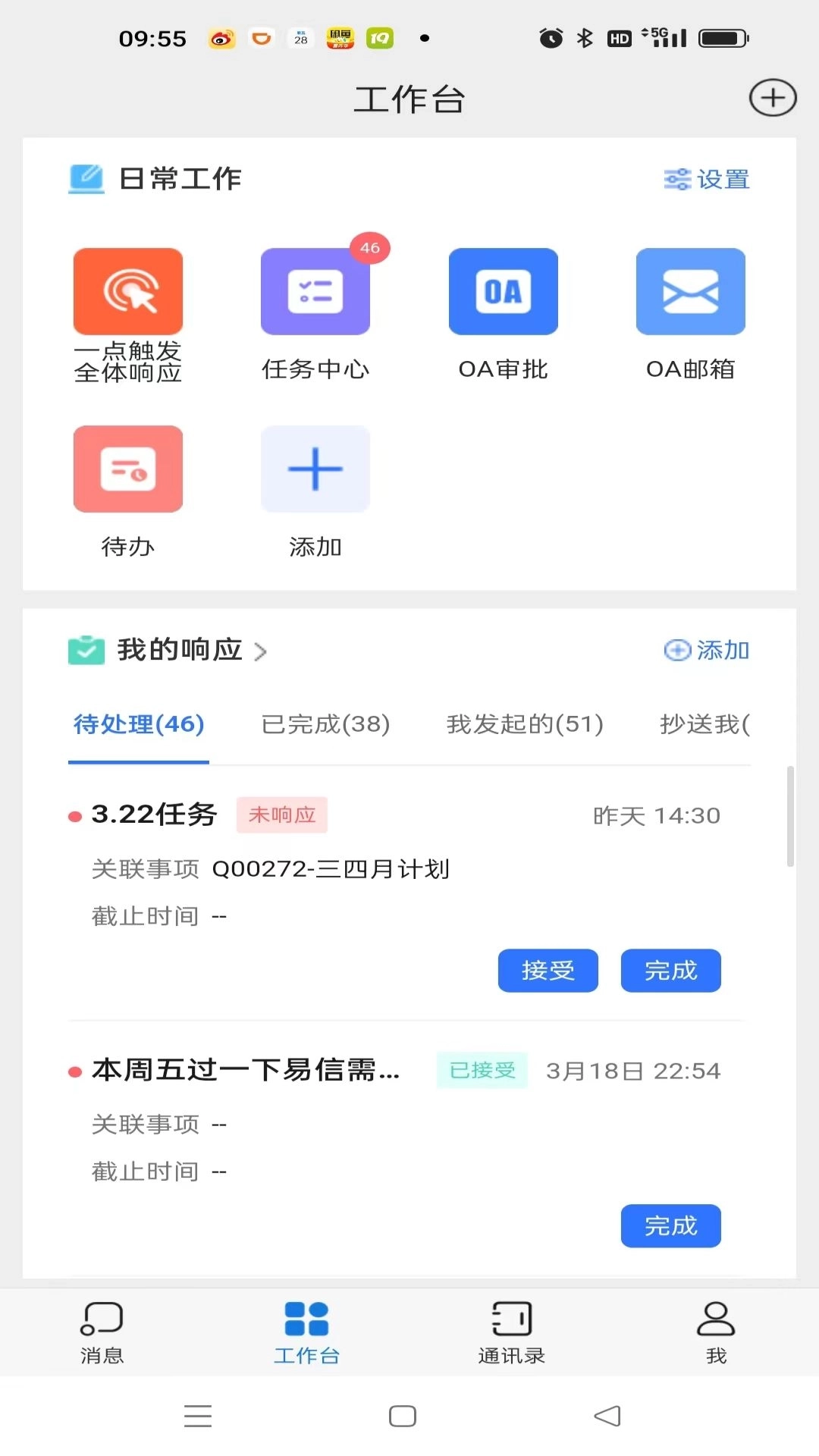
Task: Complete the 本周五过一下易信需 task
Action: [670, 1226]
